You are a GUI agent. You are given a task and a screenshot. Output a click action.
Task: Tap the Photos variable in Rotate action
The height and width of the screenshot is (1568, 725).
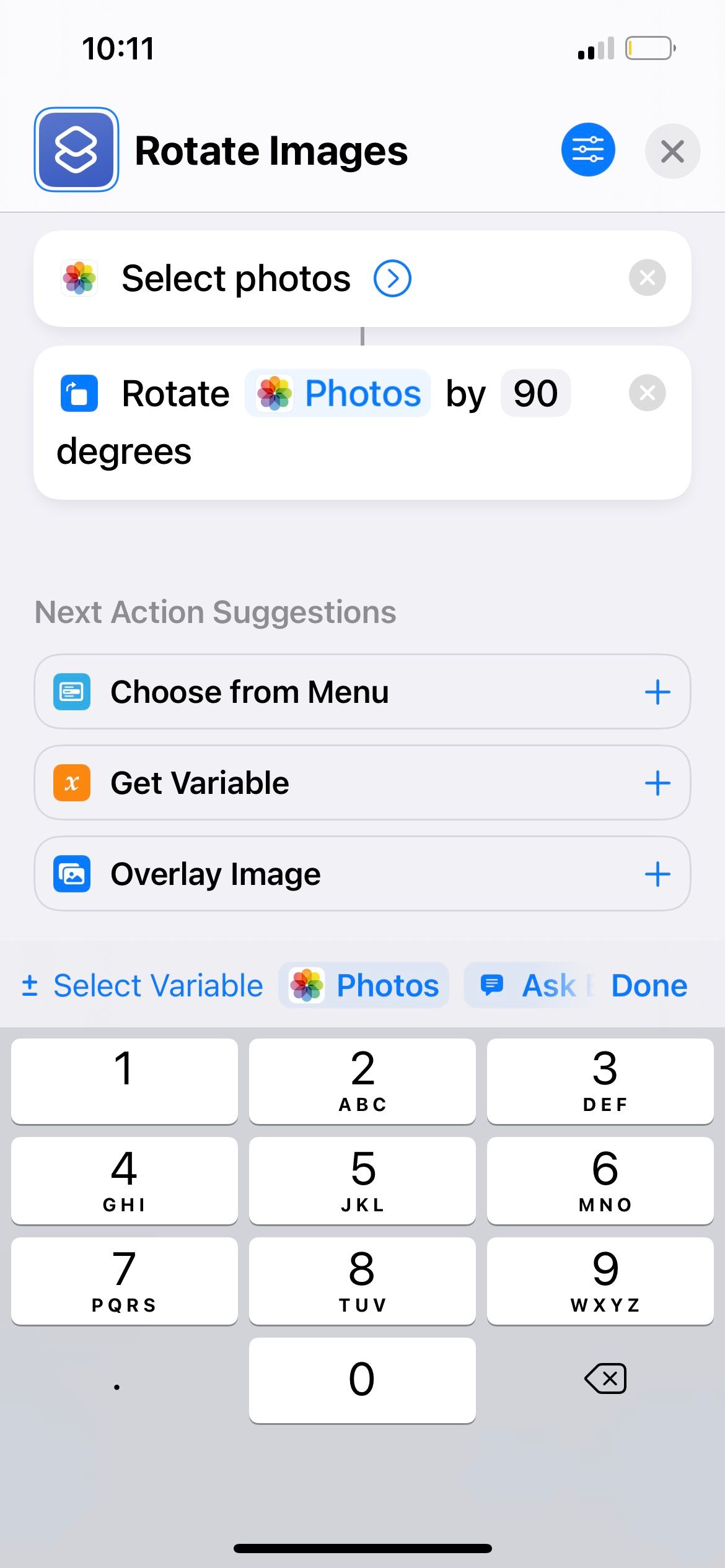coord(338,393)
